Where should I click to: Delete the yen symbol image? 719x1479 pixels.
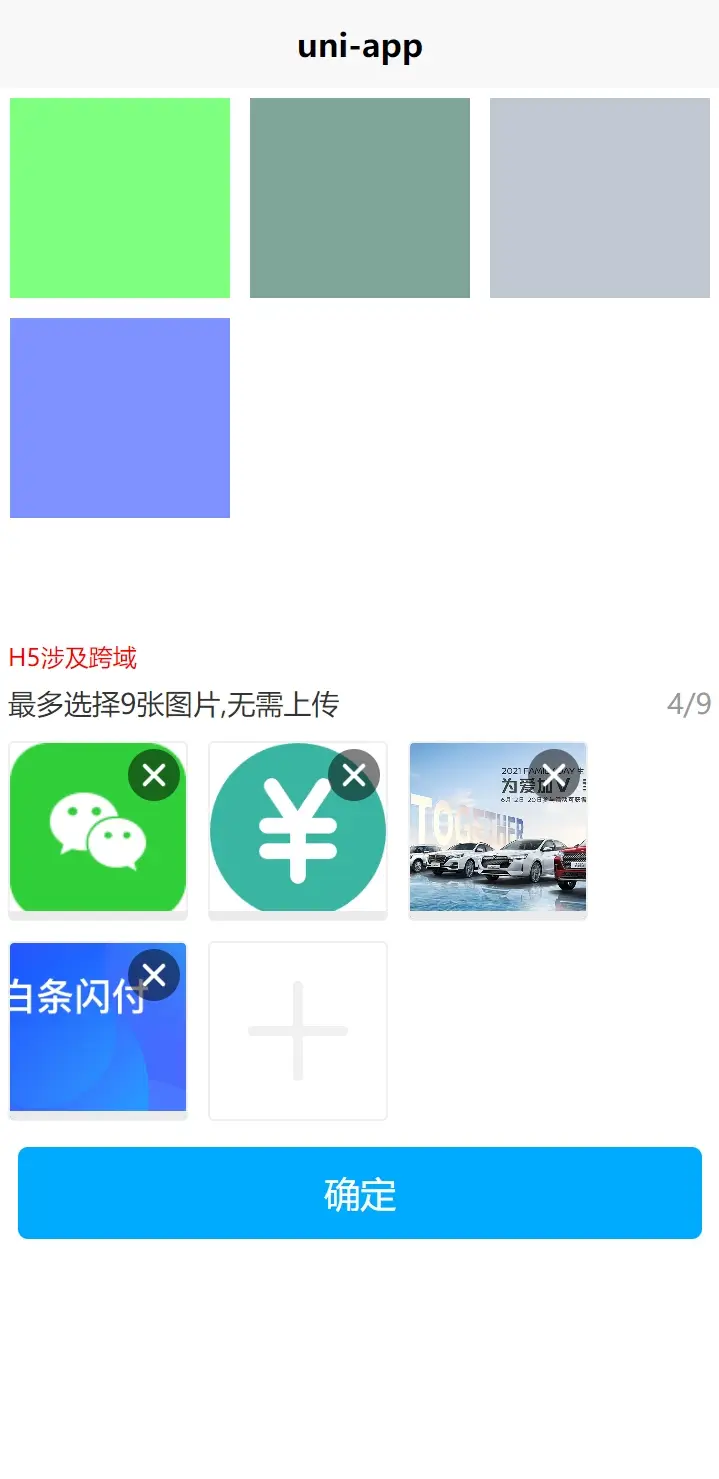354,775
